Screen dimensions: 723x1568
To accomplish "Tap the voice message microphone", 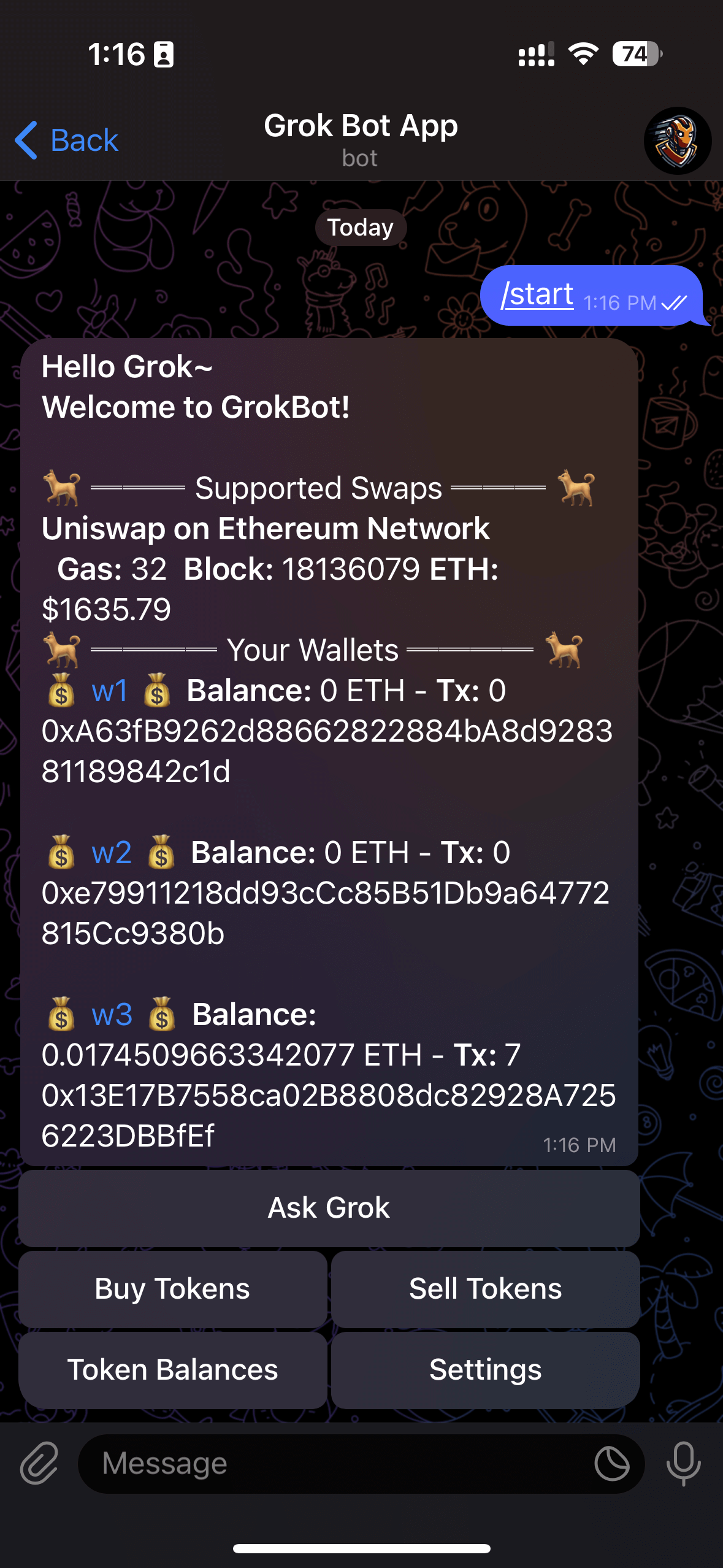I will tap(683, 1464).
